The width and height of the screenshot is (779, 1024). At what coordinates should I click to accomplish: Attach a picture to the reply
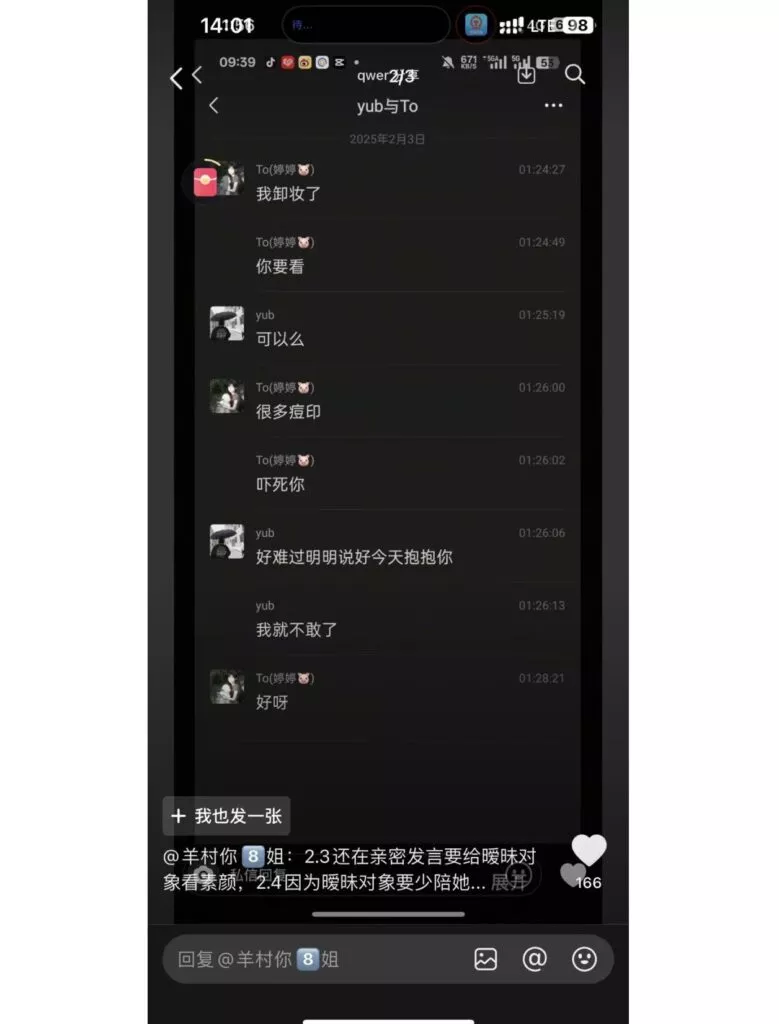coord(486,959)
